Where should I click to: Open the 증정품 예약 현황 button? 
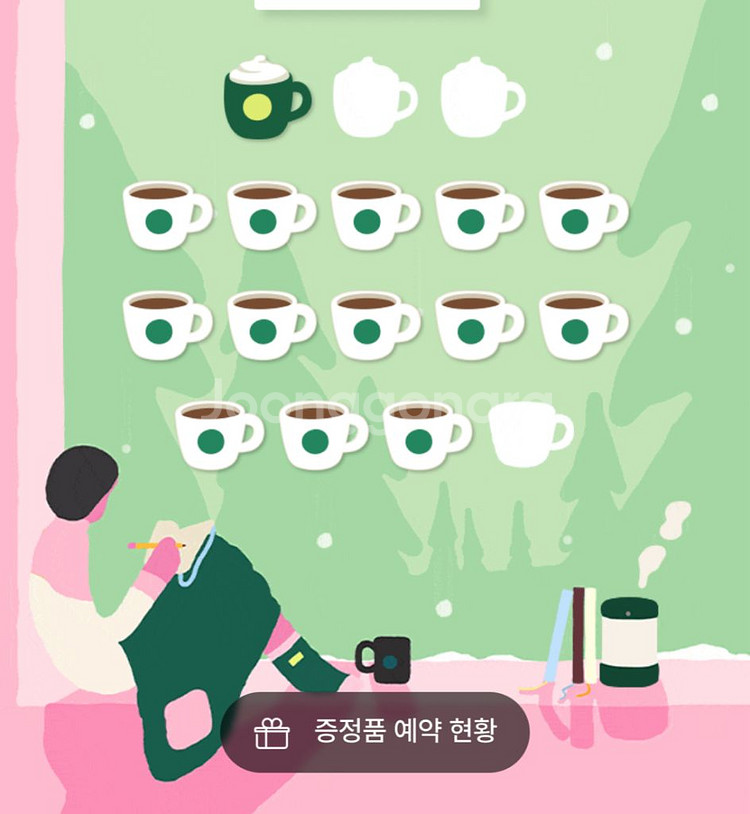376,732
